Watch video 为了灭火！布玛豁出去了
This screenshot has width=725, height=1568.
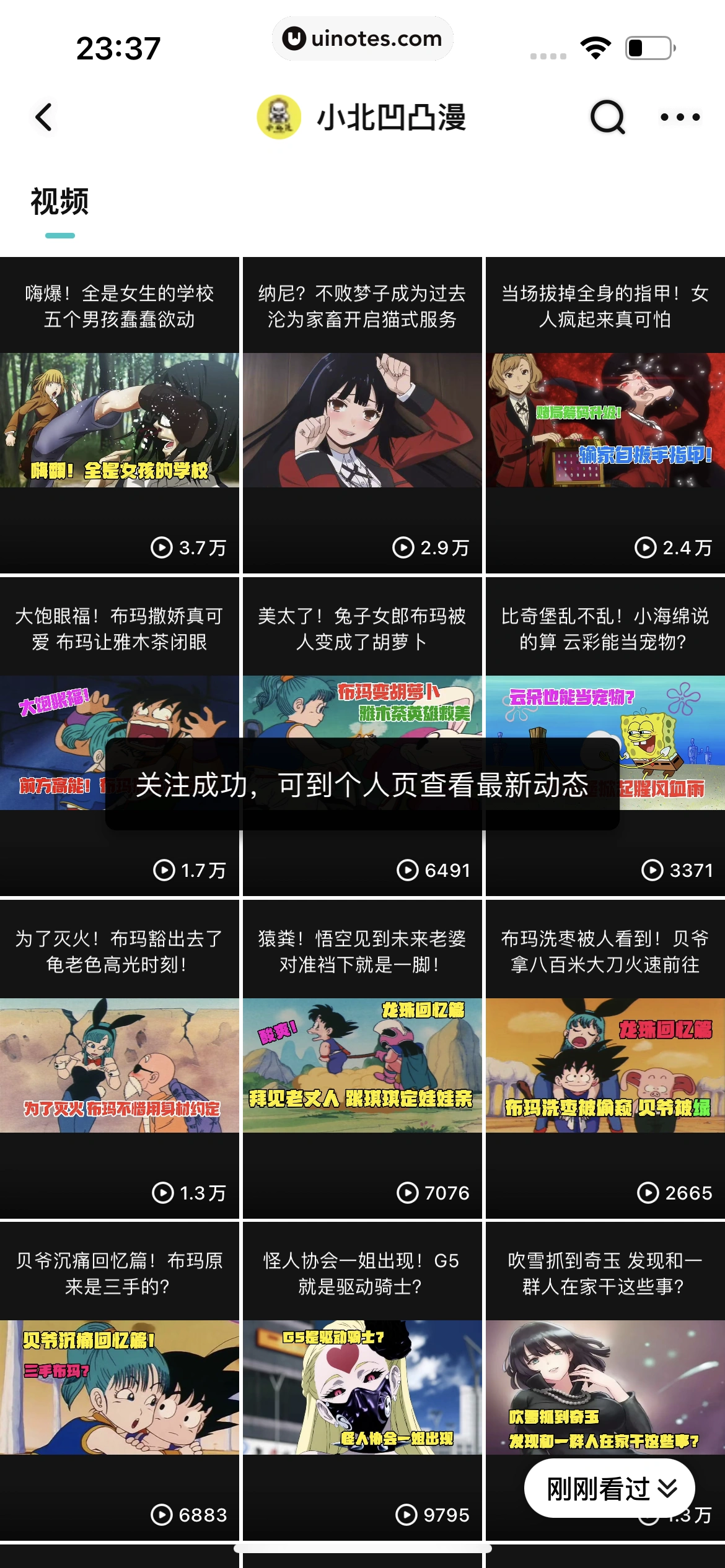(x=119, y=1065)
